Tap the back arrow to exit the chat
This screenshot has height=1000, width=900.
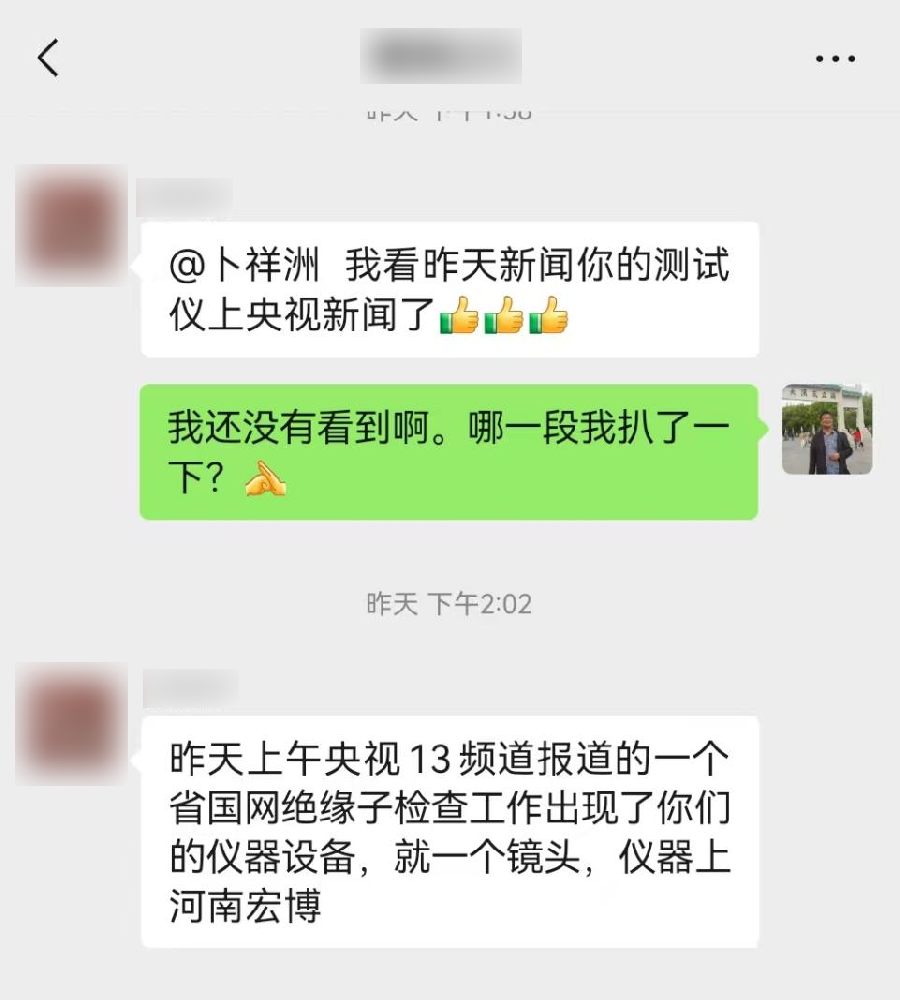point(48,58)
